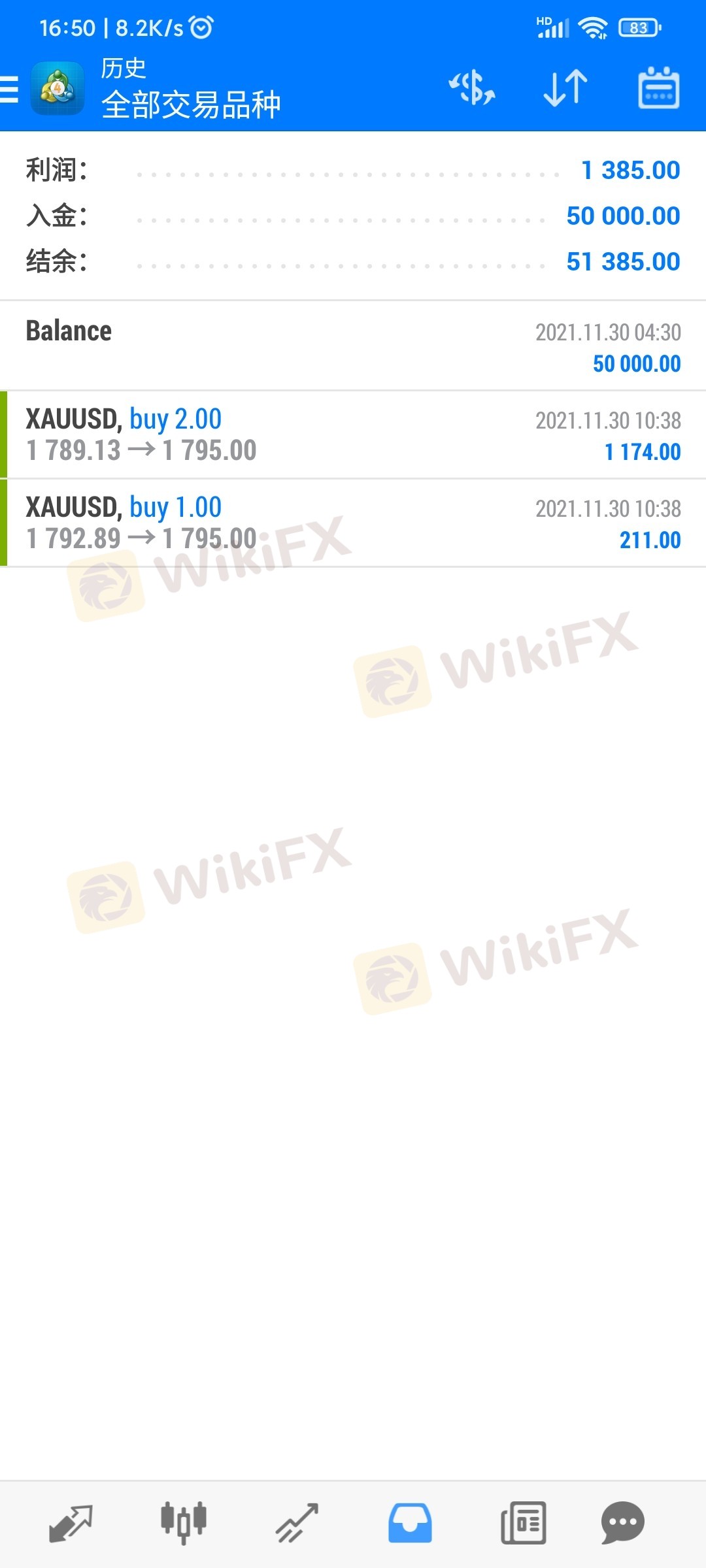
Task: Open the hamburger drawer menu
Action: (x=10, y=89)
